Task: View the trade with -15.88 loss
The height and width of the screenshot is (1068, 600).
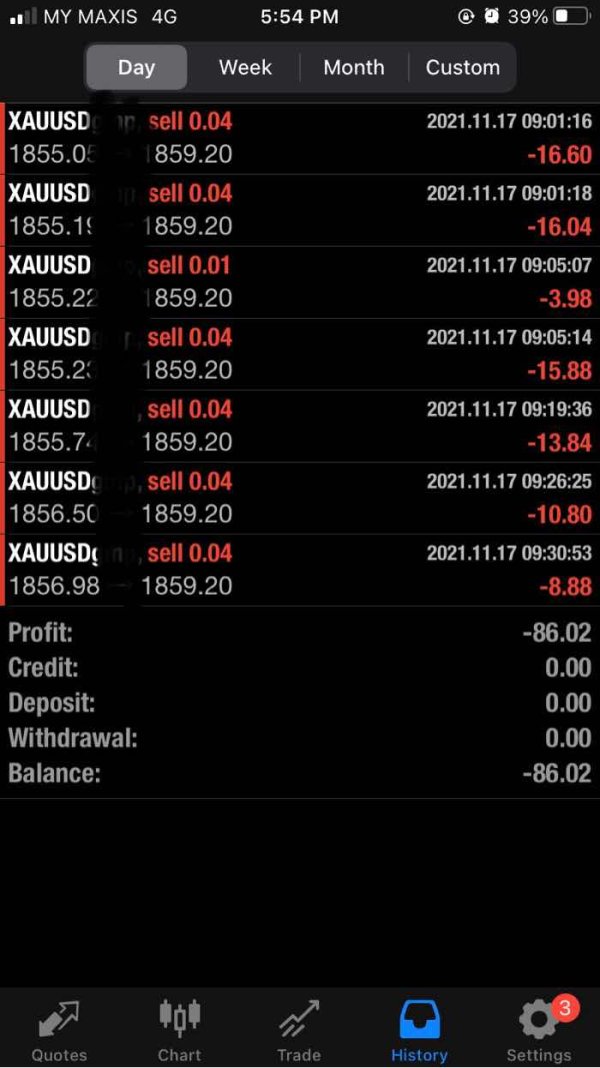Action: click(300, 354)
